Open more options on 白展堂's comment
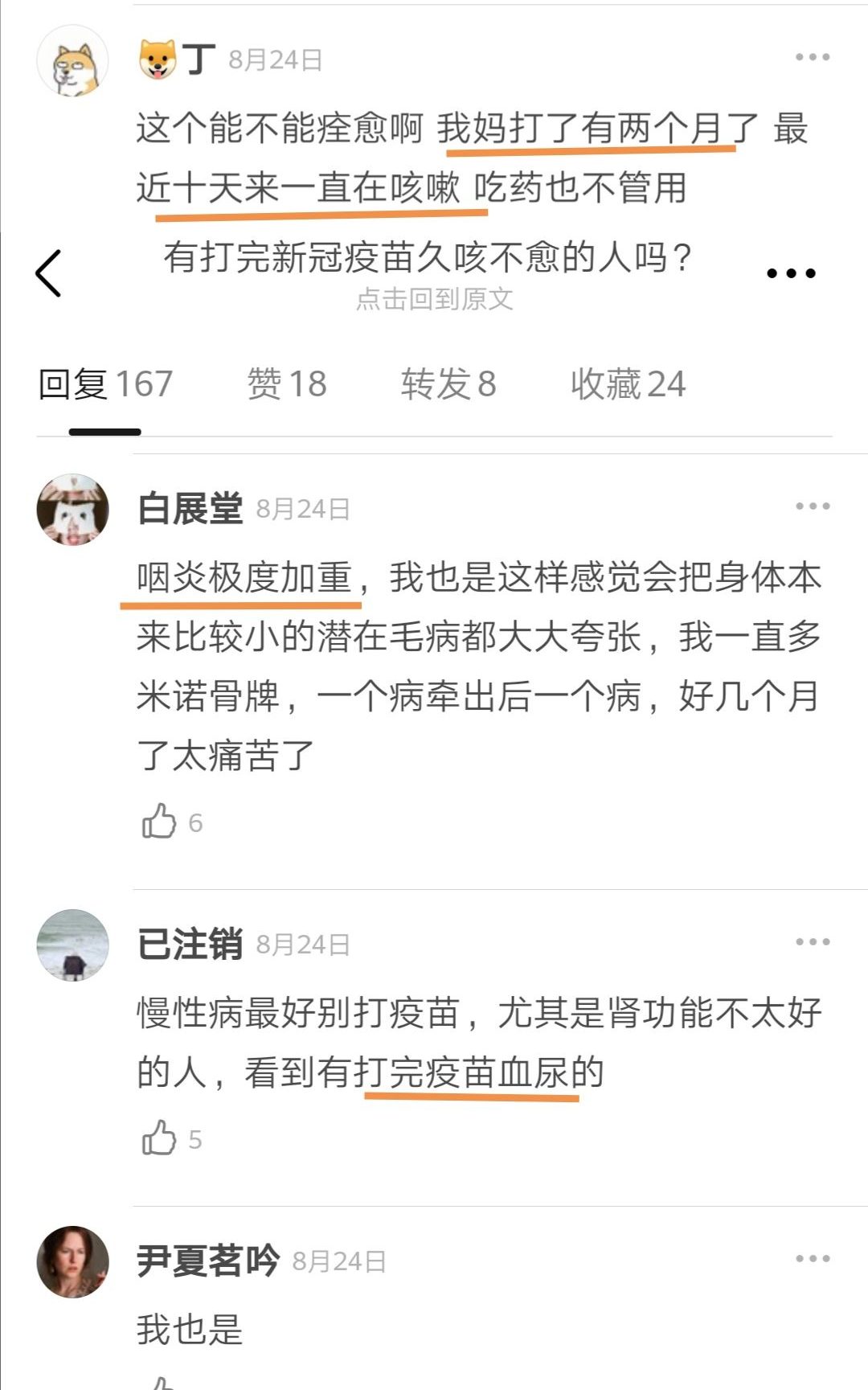The height and width of the screenshot is (1390, 868). click(812, 506)
